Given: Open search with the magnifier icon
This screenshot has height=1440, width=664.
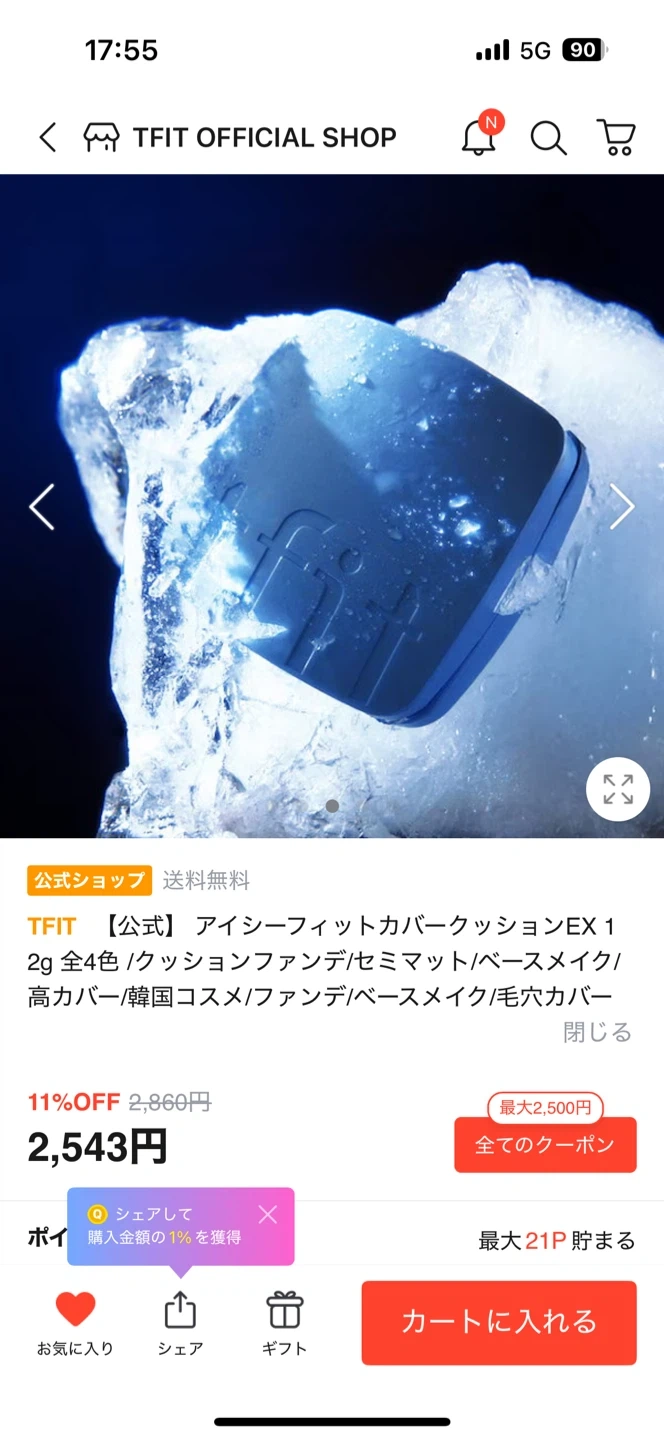Looking at the screenshot, I should tap(548, 137).
